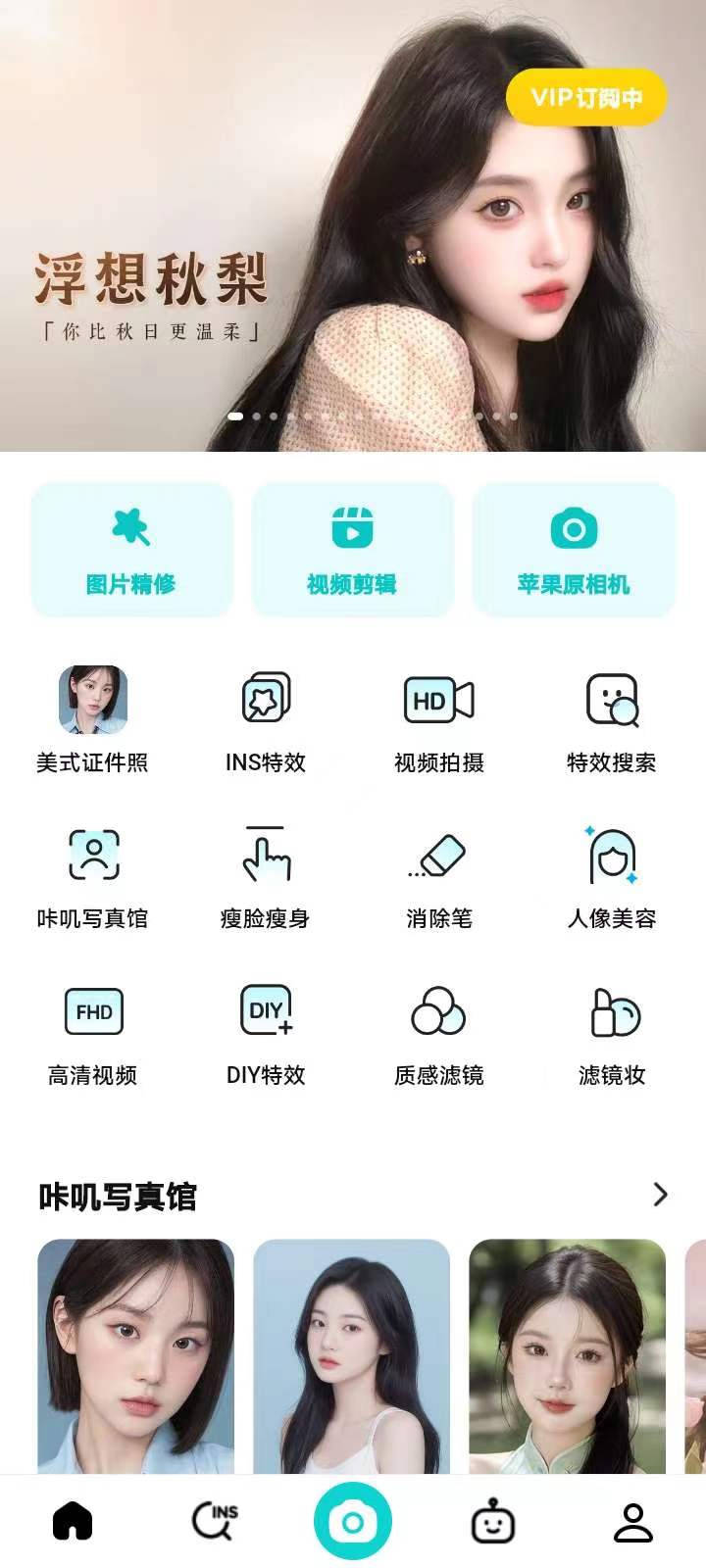Open 高清视频 FHD option
Image resolution: width=706 pixels, height=1568 pixels.
point(92,1033)
